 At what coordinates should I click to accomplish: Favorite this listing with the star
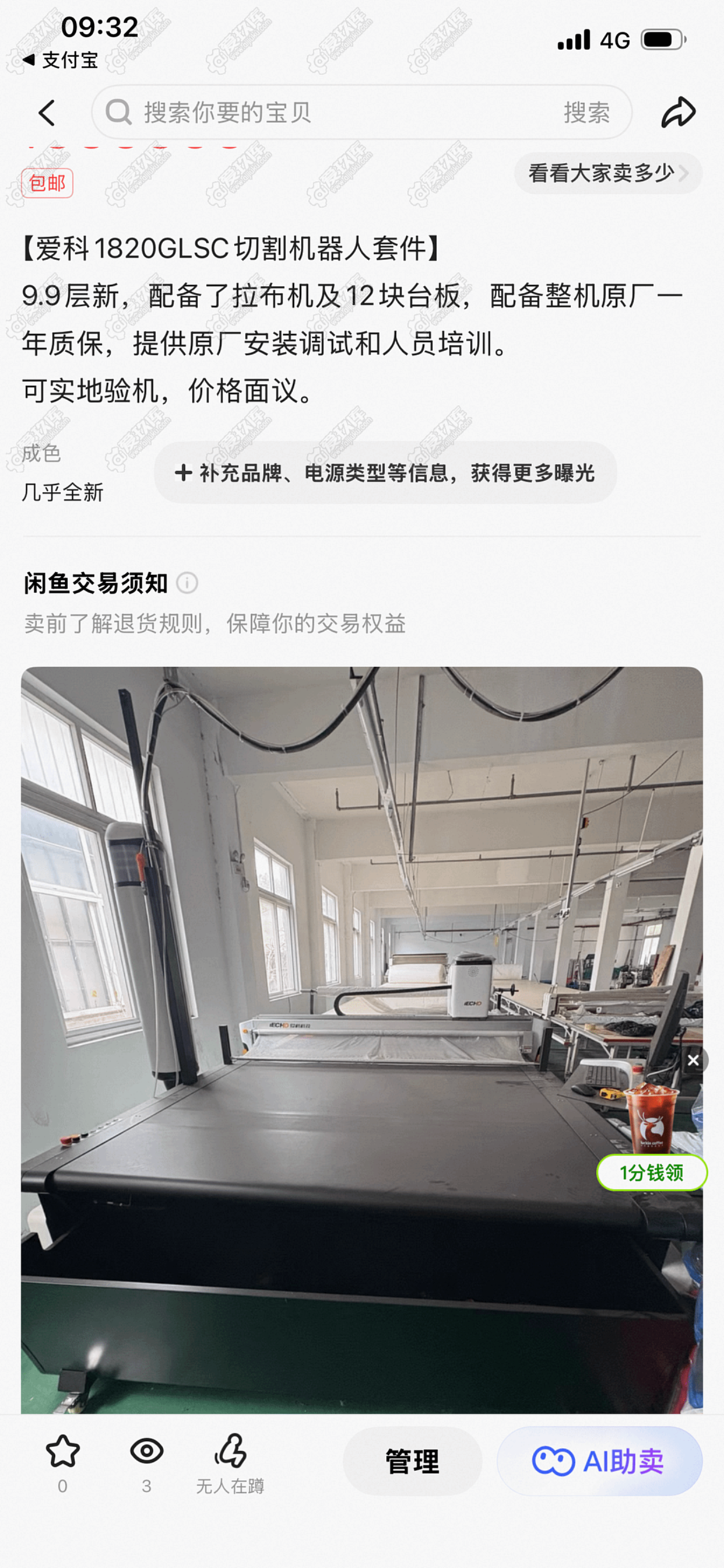click(x=63, y=1452)
